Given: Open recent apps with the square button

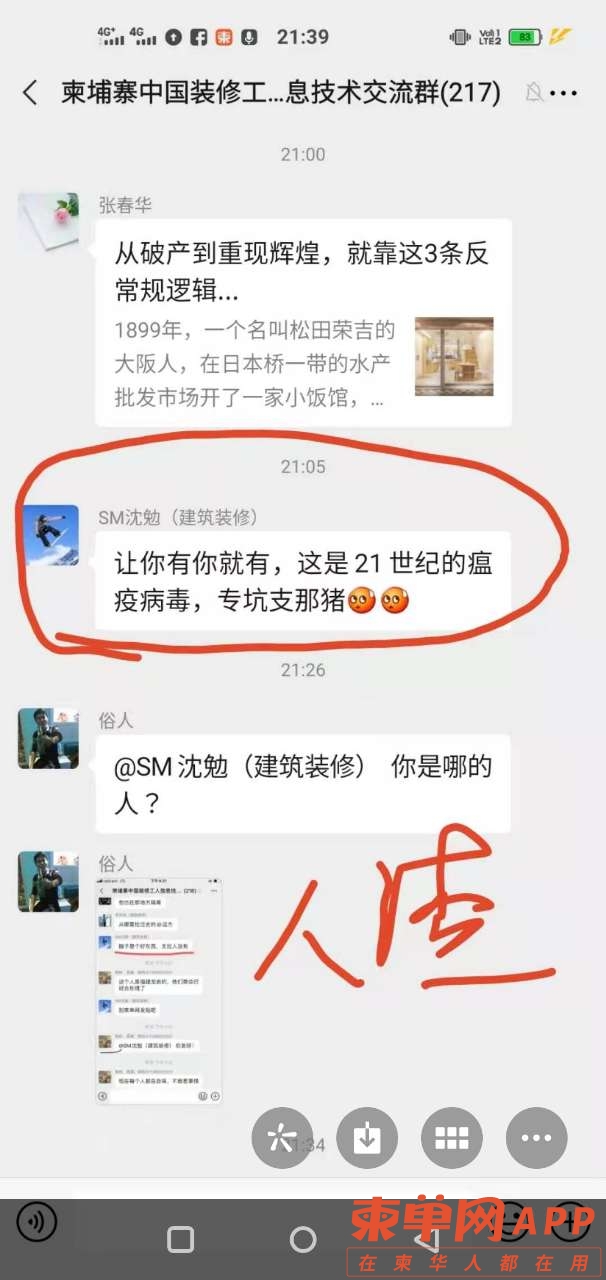Looking at the screenshot, I should pos(181,1240).
